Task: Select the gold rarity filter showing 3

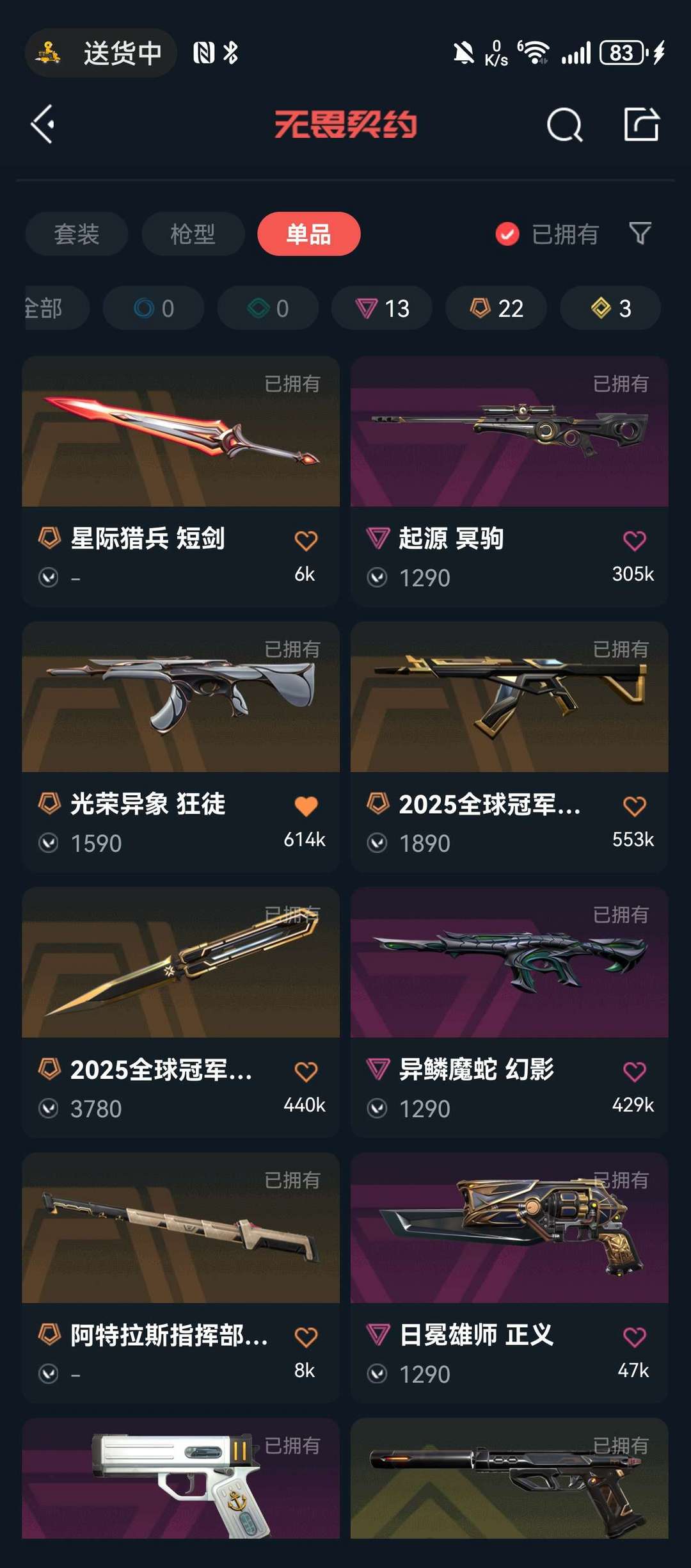Action: (x=609, y=308)
